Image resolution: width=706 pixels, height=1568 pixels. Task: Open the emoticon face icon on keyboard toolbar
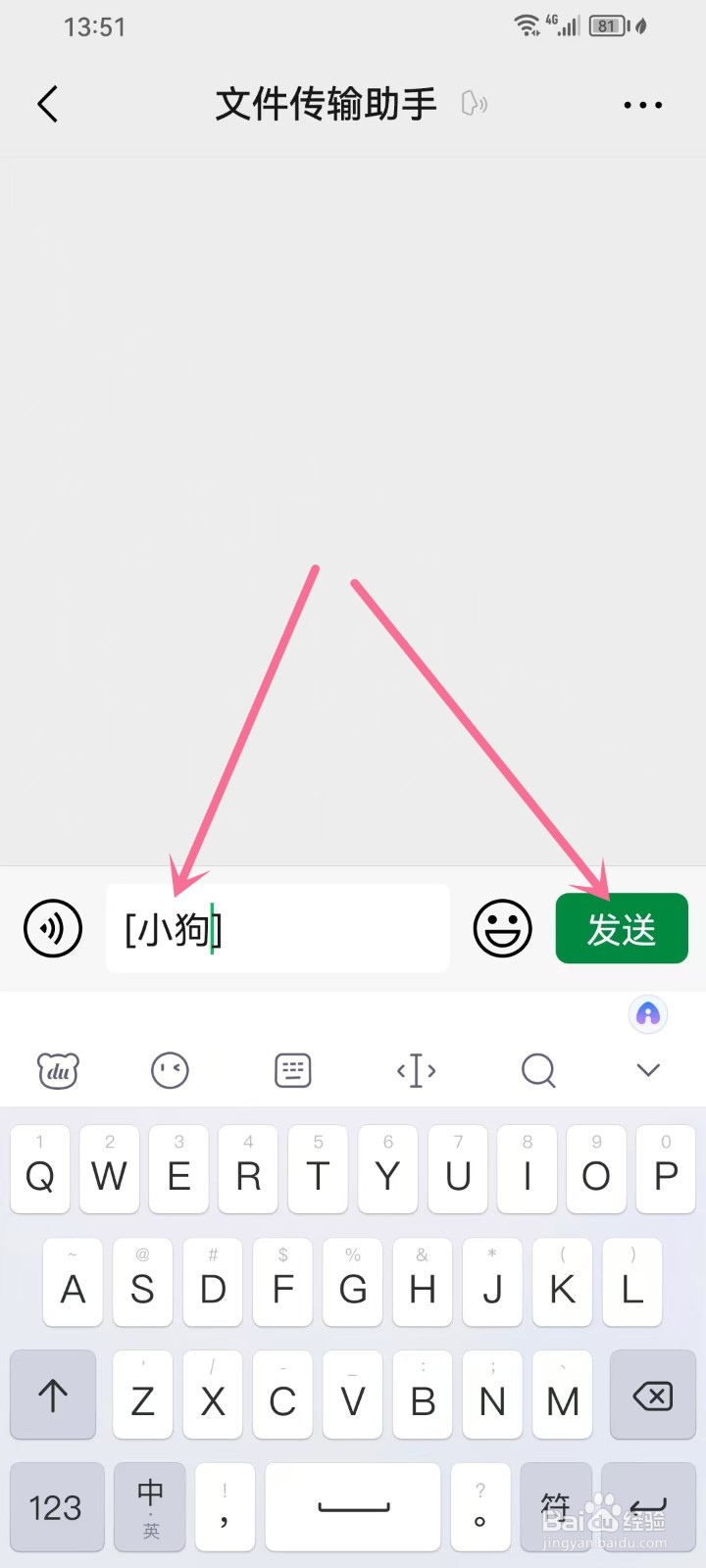(169, 1070)
